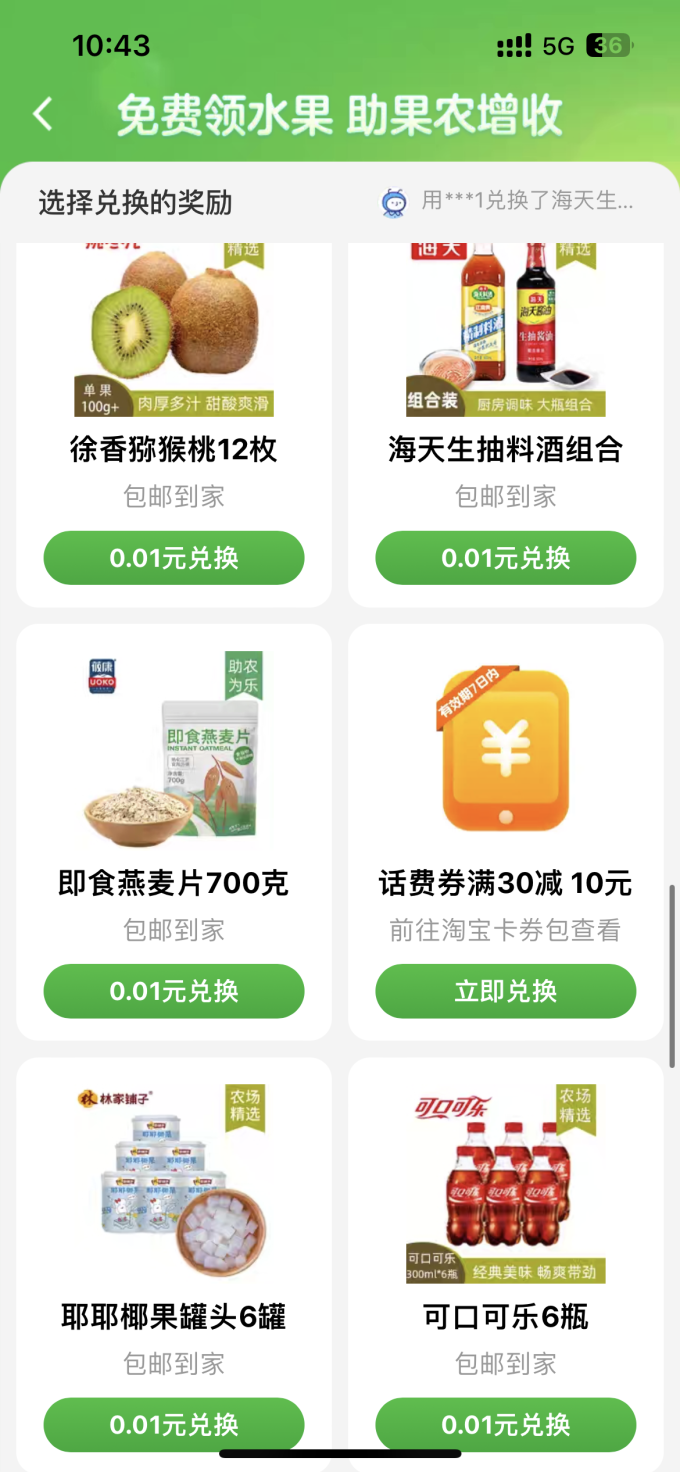The width and height of the screenshot is (680, 1472).
Task: Open the 海天生抽料酒组合 product image
Action: (x=506, y=330)
